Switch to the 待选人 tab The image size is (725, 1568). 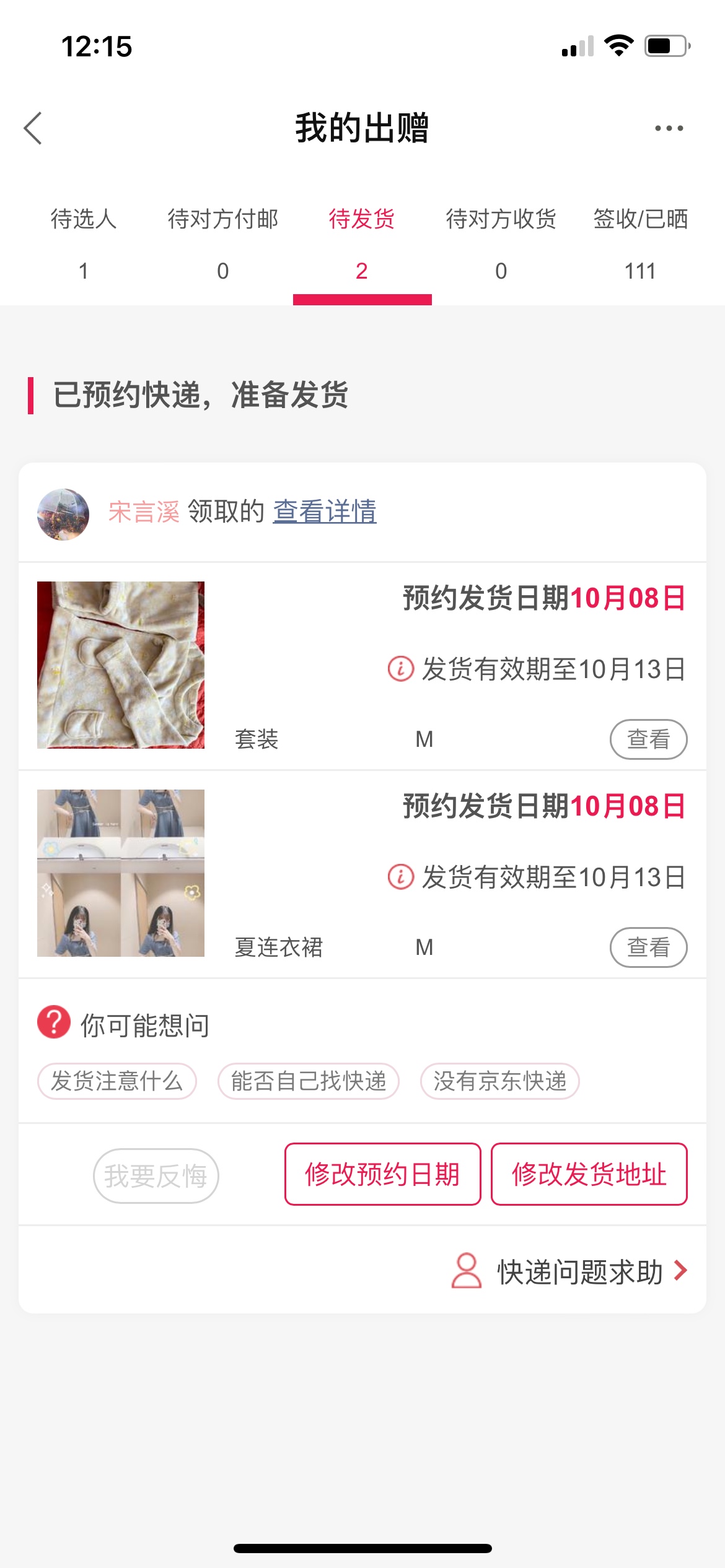[84, 243]
